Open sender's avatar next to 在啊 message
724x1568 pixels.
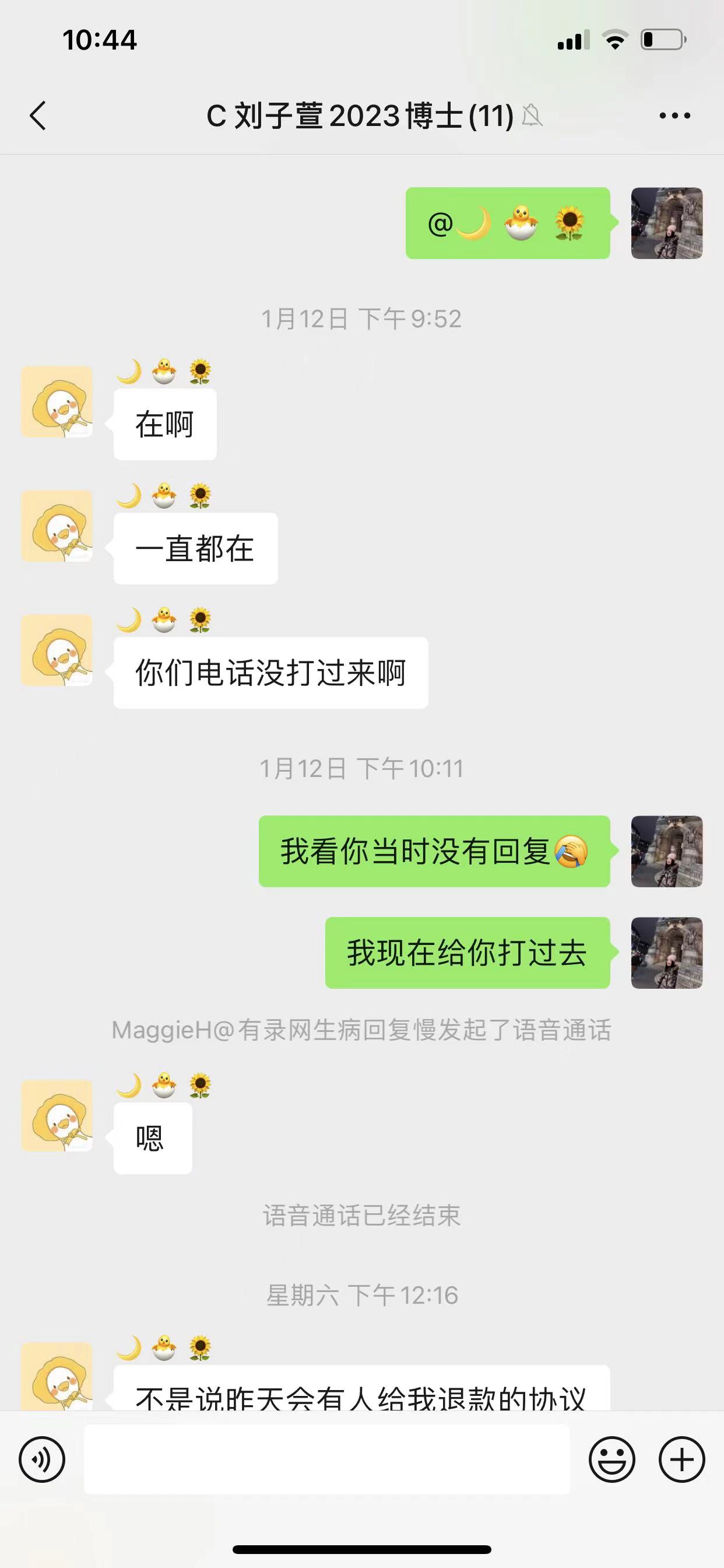click(x=57, y=402)
